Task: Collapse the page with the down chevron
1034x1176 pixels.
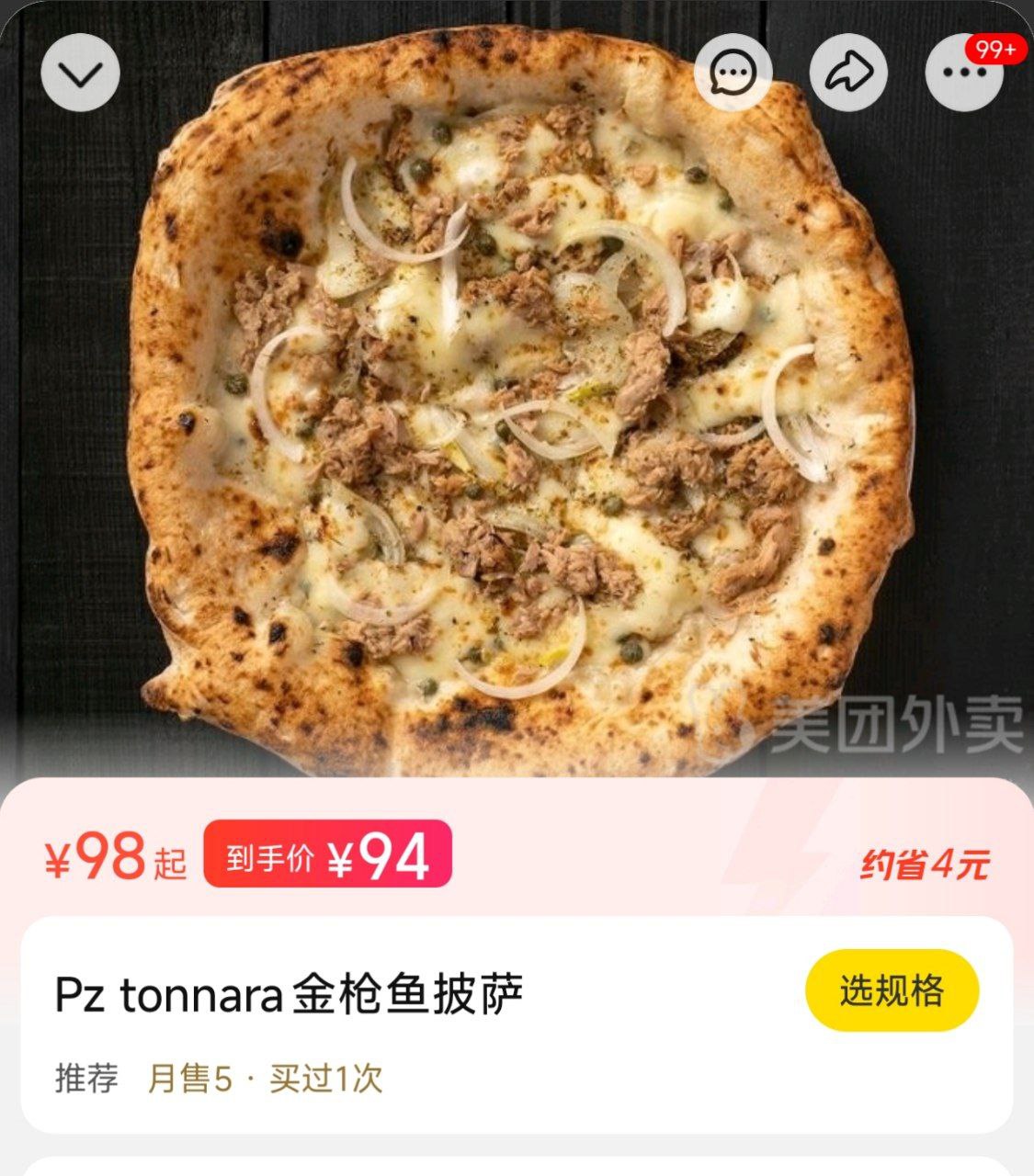Action: (81, 73)
